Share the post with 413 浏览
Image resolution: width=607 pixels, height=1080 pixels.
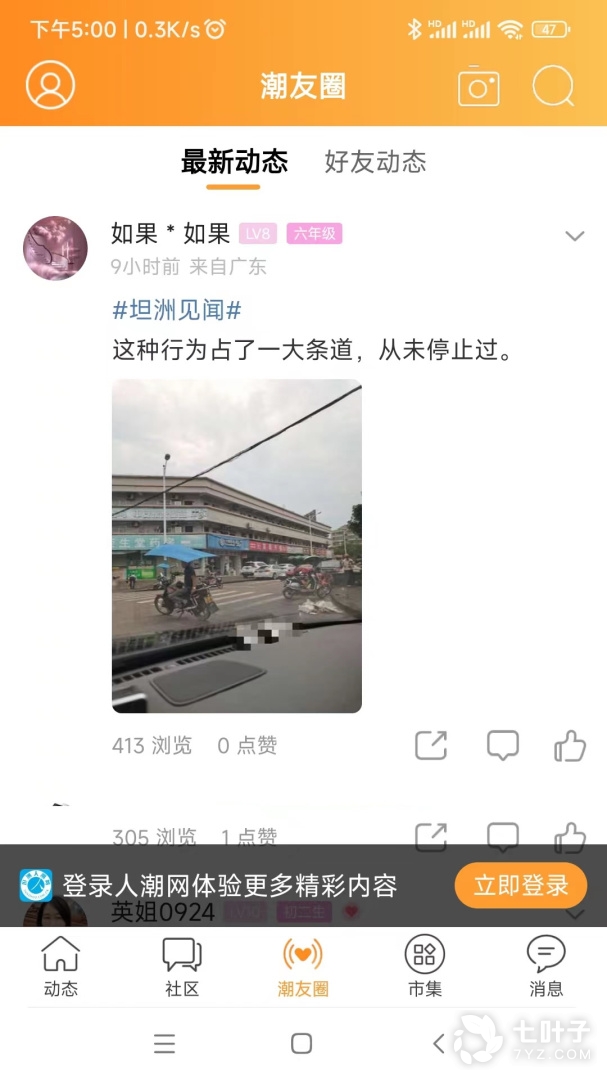tap(431, 746)
